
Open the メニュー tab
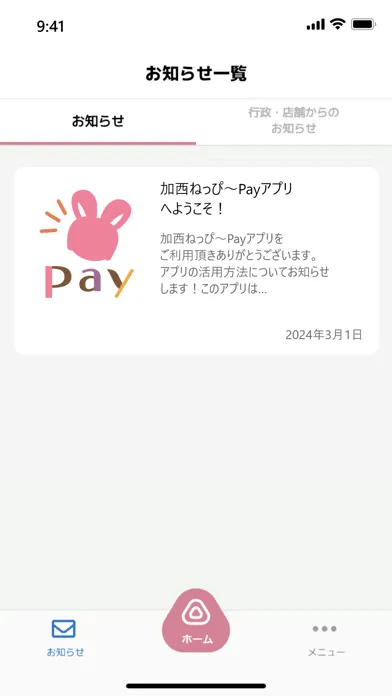[x=326, y=640]
